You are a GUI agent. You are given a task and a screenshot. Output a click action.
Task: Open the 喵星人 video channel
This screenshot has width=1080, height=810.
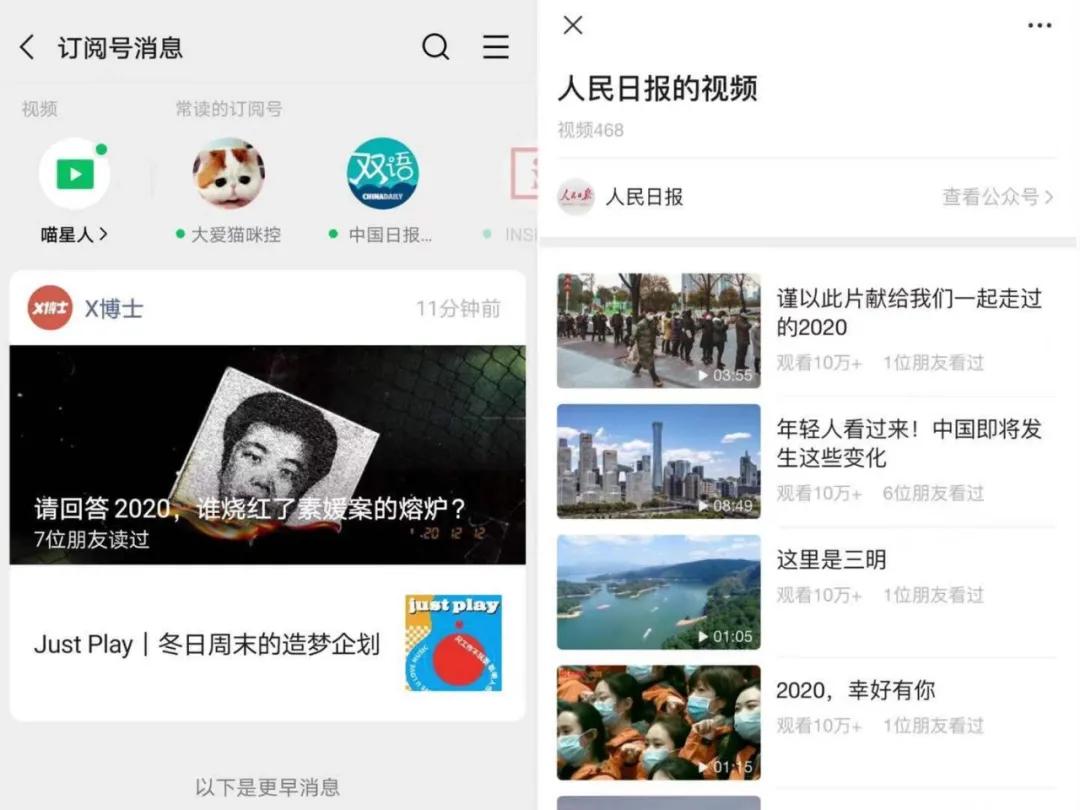(75, 175)
